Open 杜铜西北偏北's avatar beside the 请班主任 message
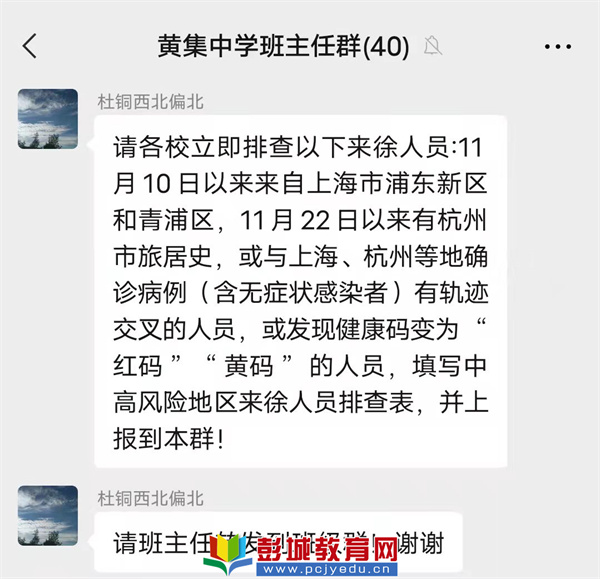 pos(48,516)
